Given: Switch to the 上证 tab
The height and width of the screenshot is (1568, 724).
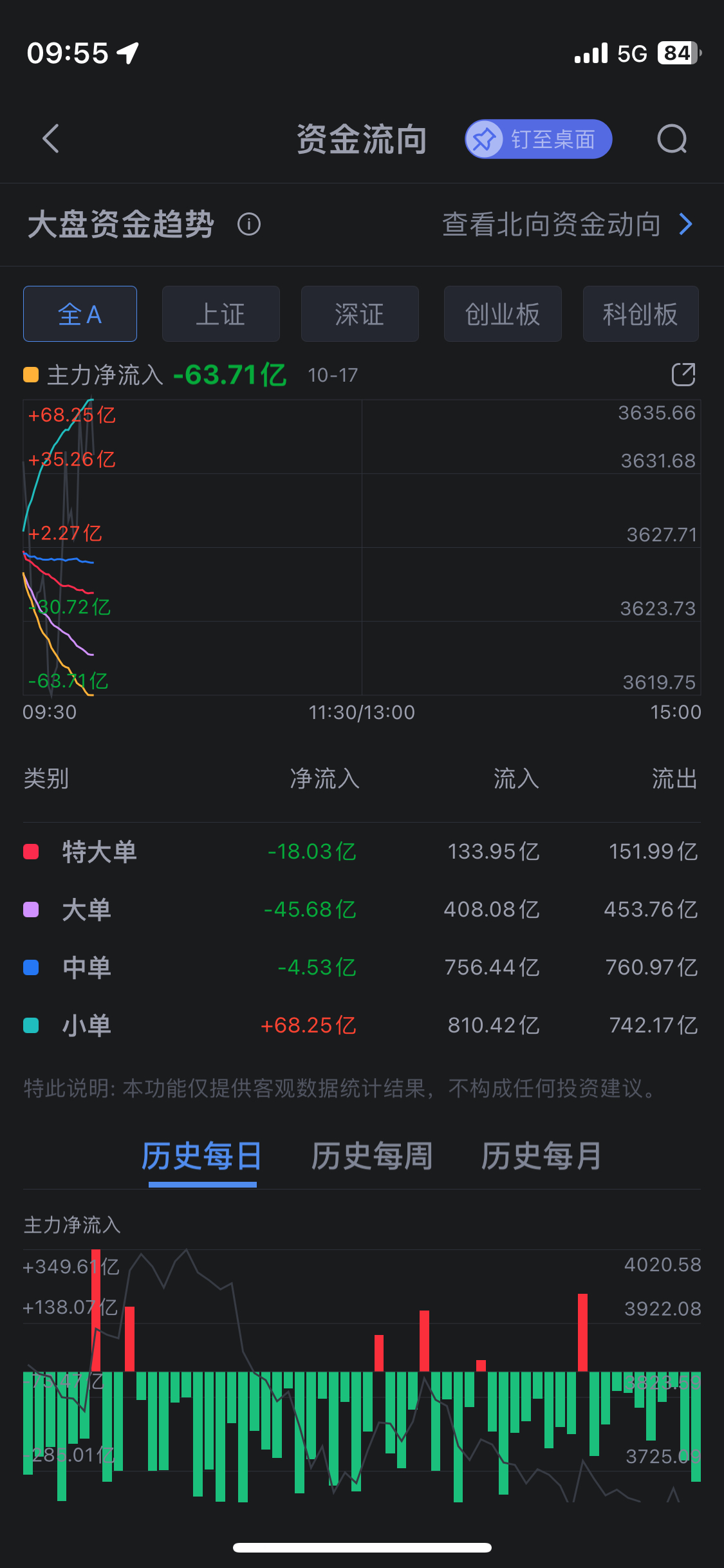Looking at the screenshot, I should coord(221,314).
